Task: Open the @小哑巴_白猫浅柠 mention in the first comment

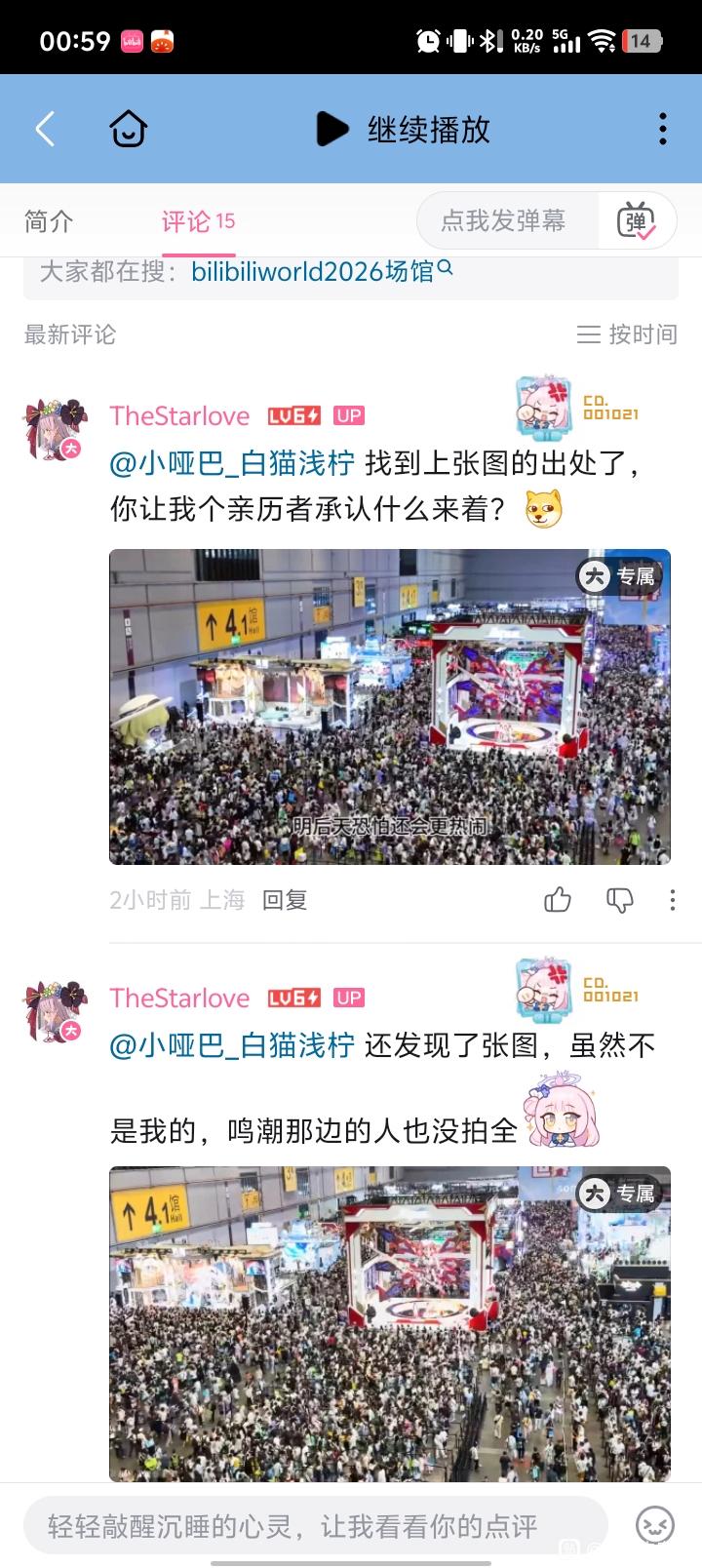Action: click(233, 462)
